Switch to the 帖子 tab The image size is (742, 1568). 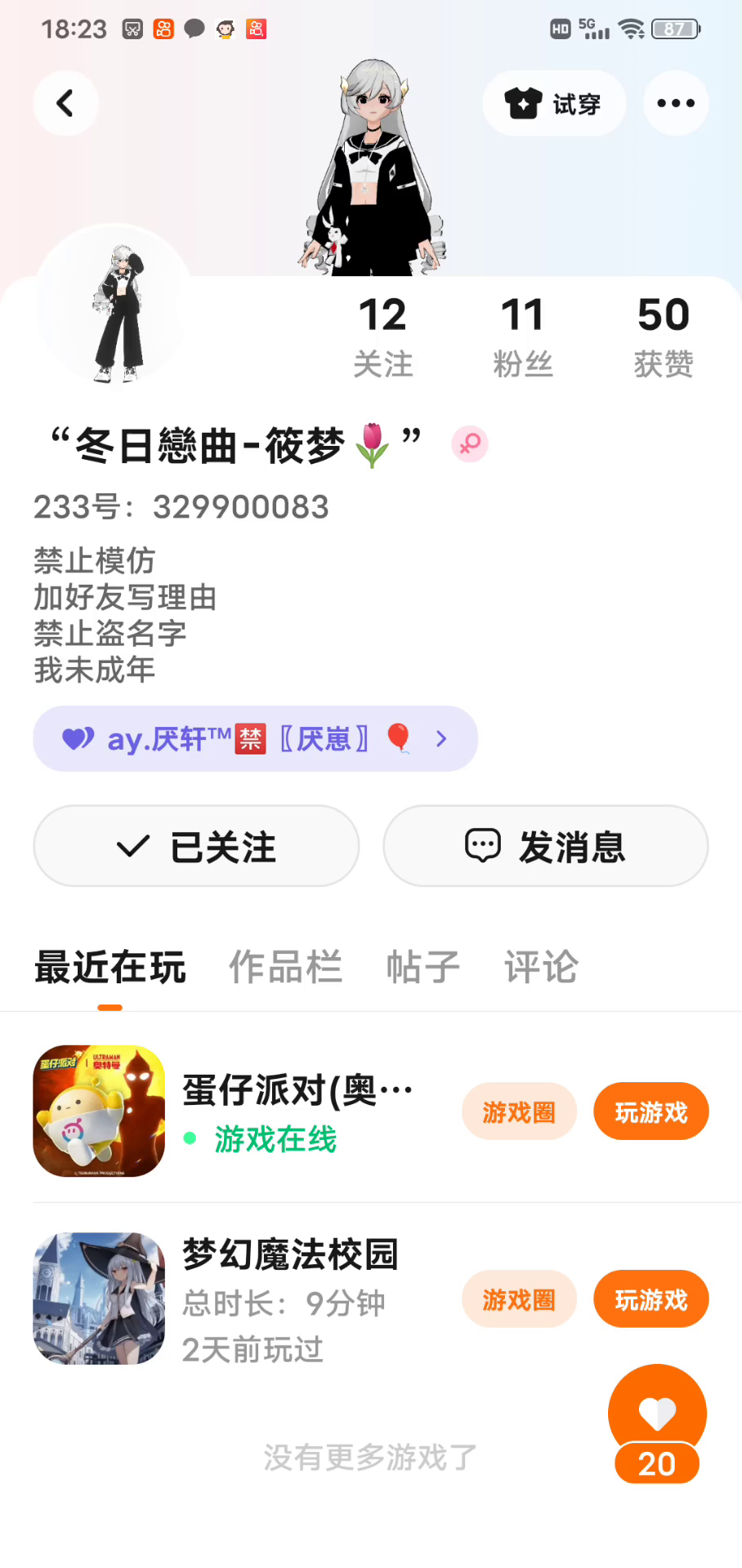pos(422,968)
